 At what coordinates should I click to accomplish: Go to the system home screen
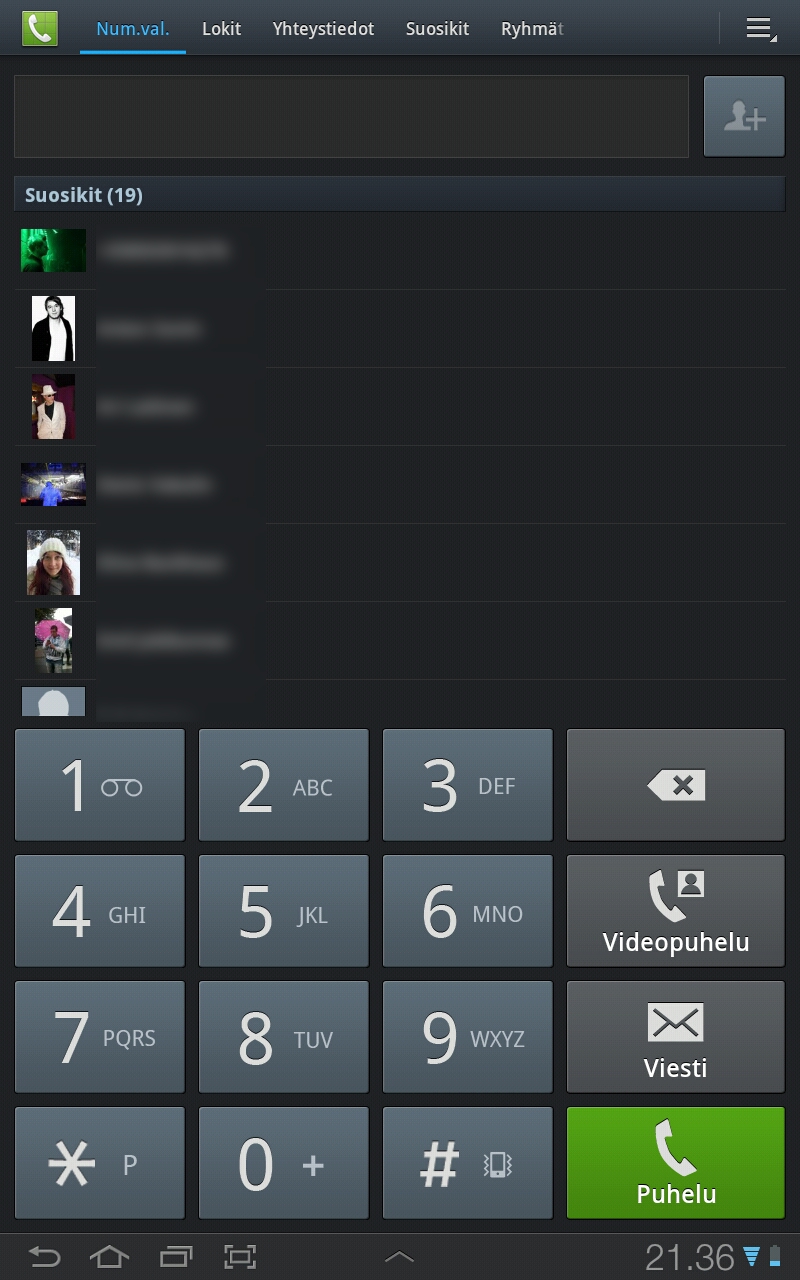pyautogui.click(x=109, y=1256)
